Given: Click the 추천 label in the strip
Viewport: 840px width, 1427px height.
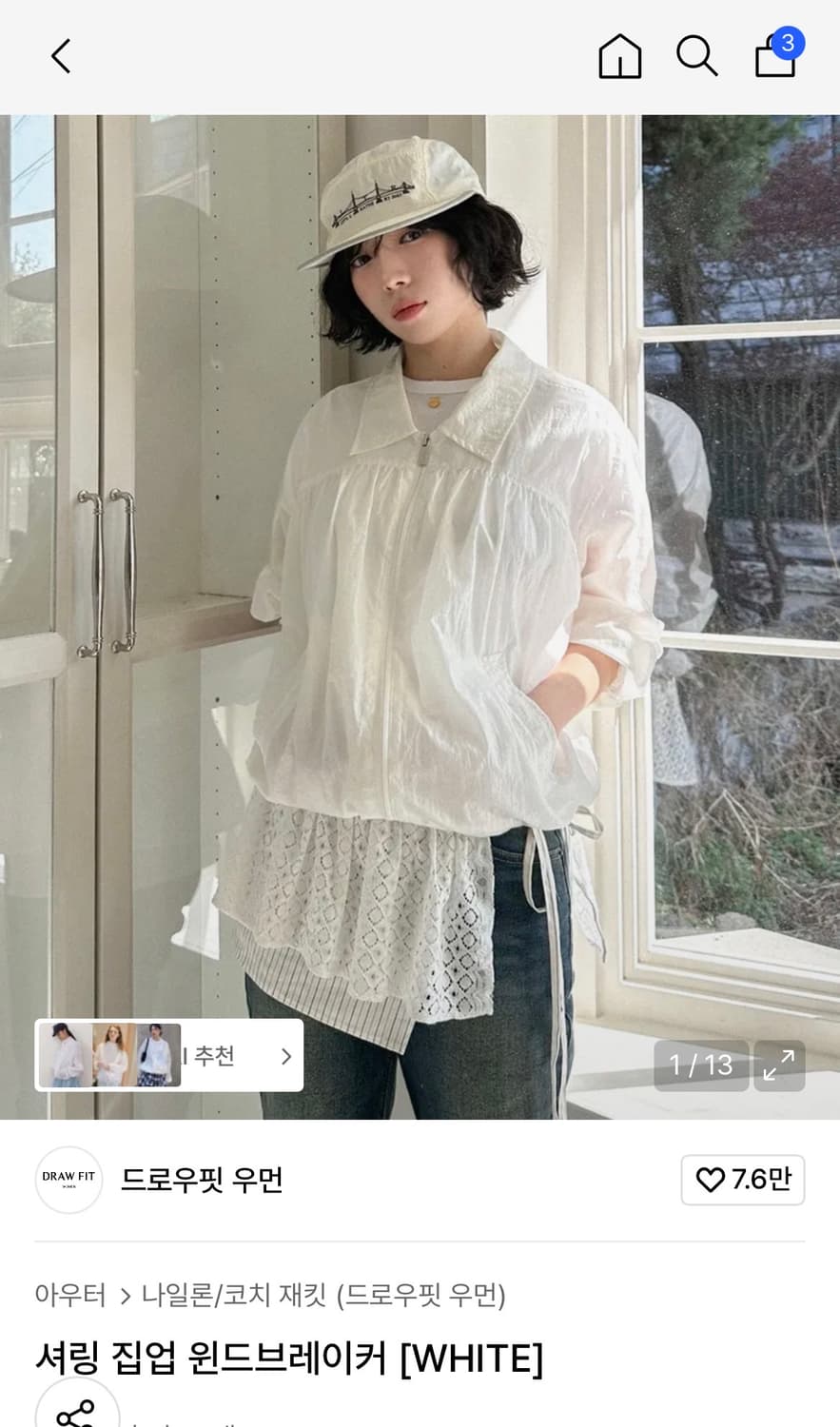Looking at the screenshot, I should point(214,1055).
